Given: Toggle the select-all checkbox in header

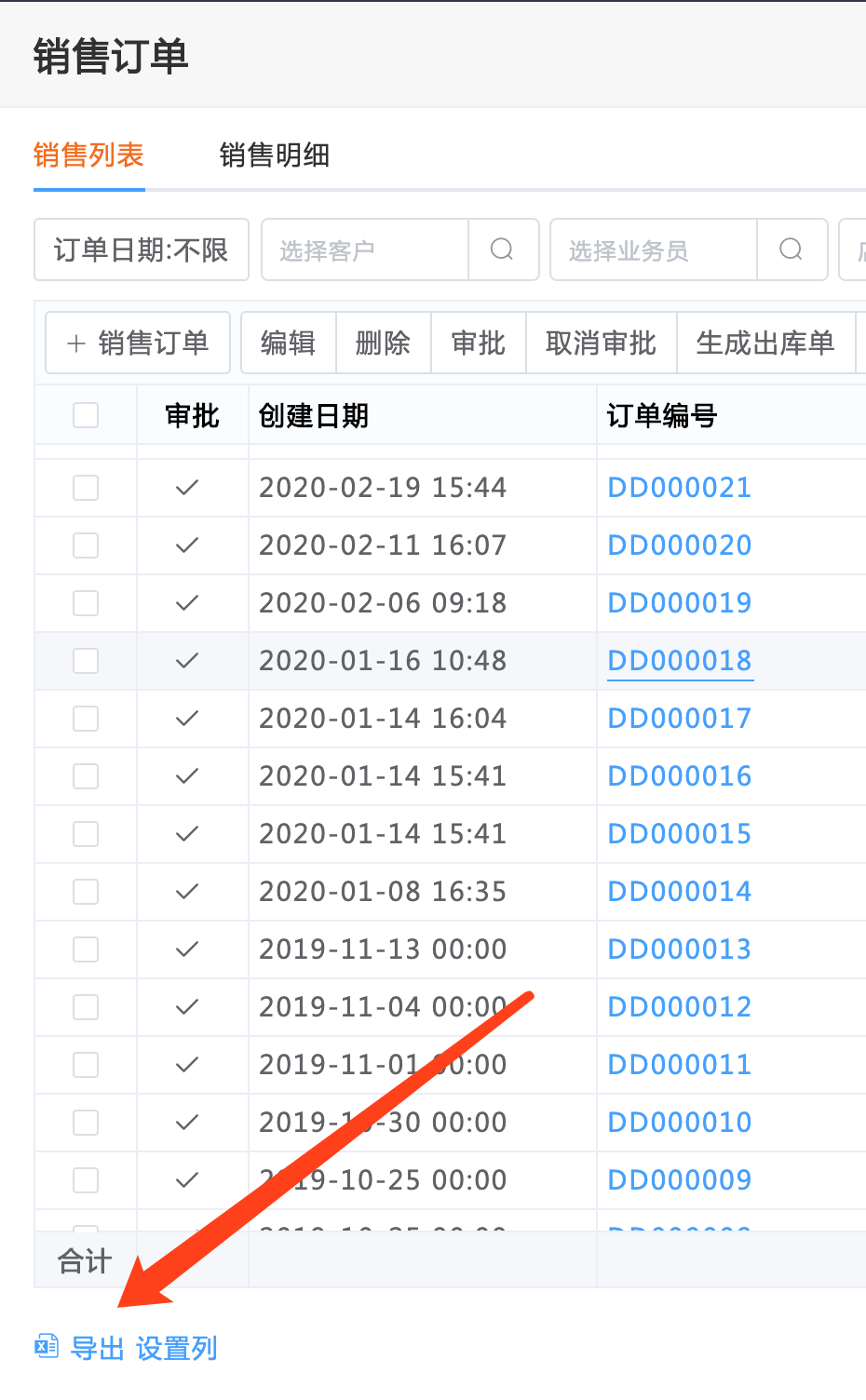Looking at the screenshot, I should [86, 415].
